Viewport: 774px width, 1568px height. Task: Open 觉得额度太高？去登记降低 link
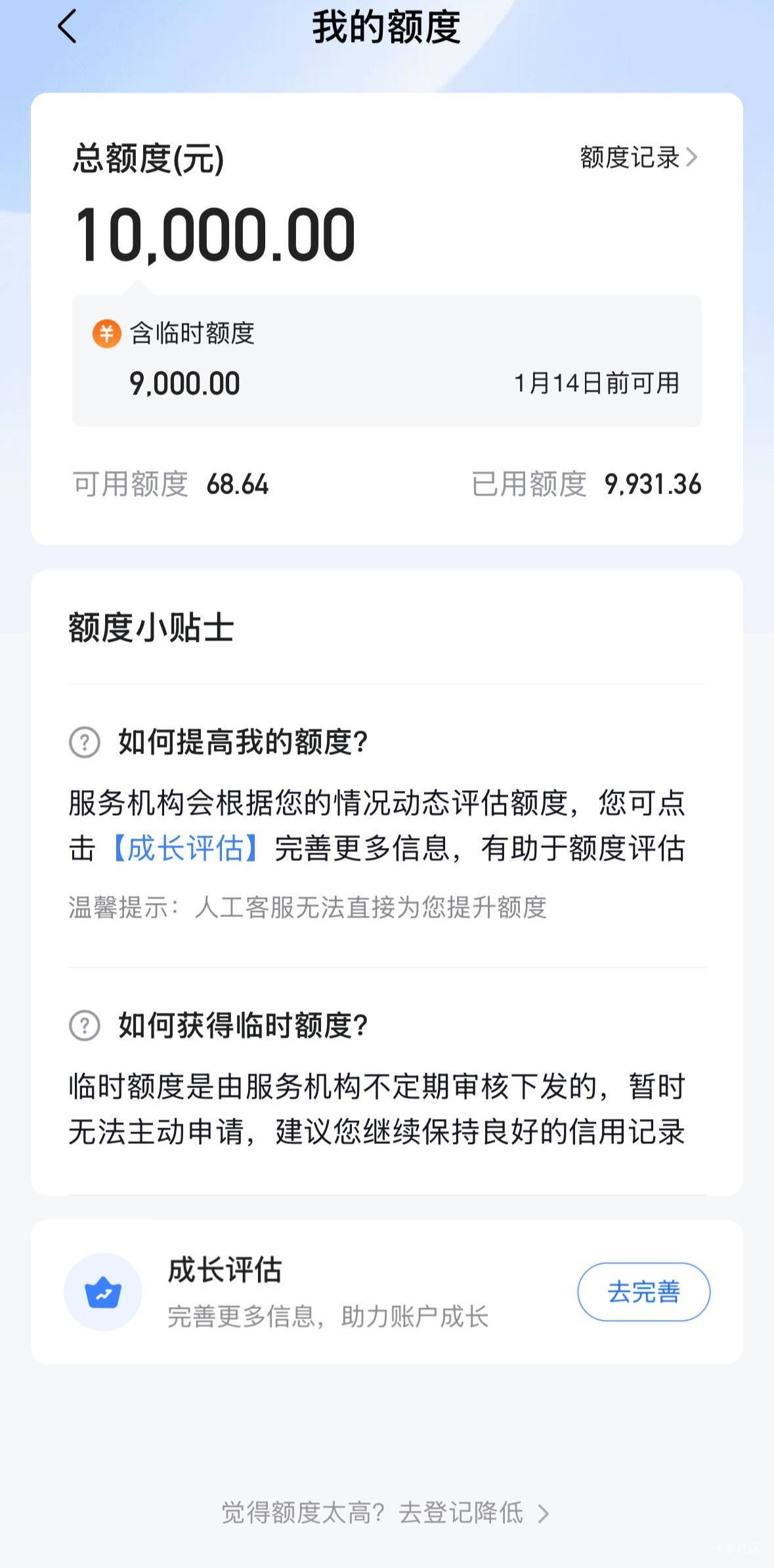tap(385, 1512)
